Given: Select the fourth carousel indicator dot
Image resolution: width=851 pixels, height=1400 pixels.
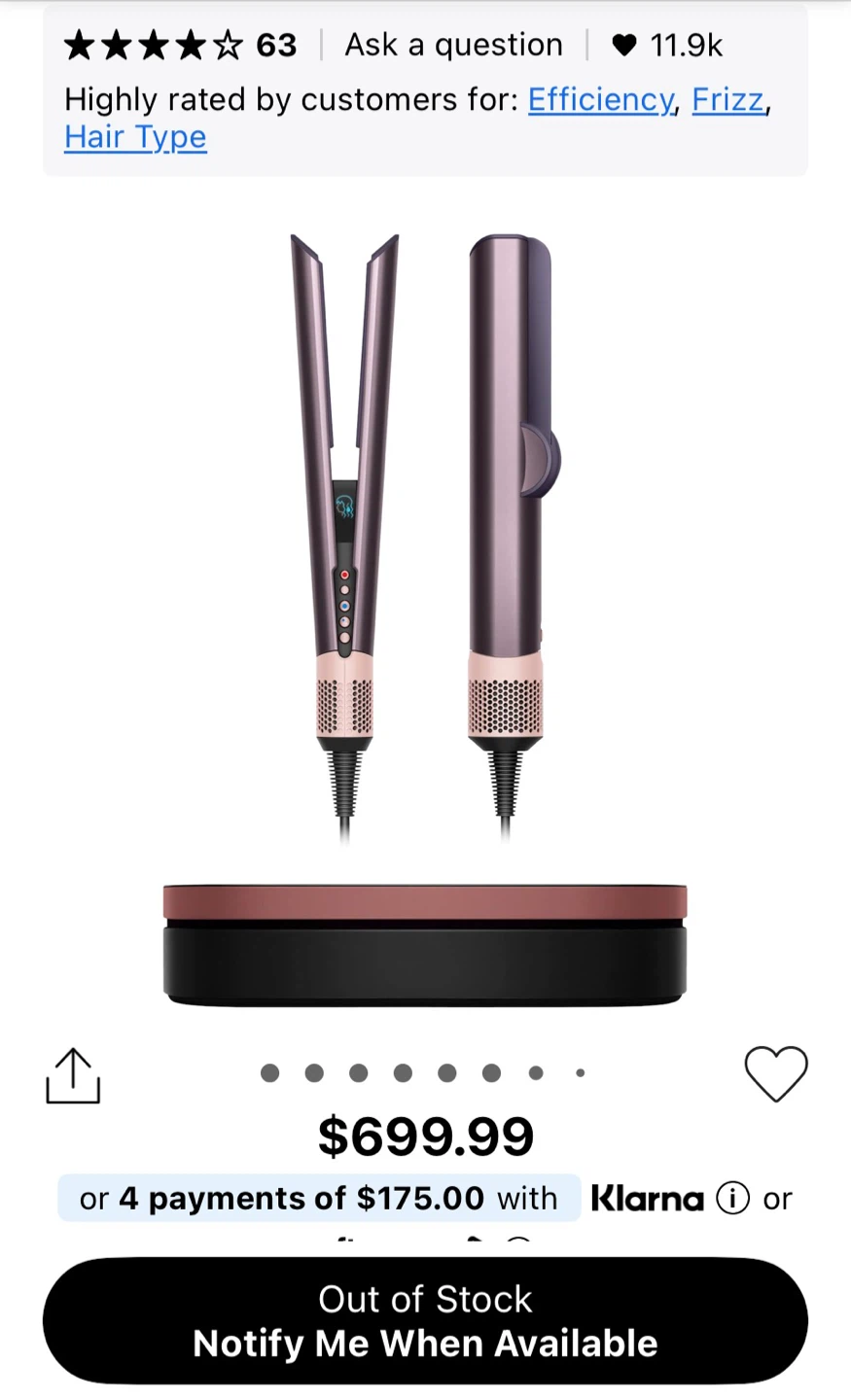Looking at the screenshot, I should [403, 1072].
